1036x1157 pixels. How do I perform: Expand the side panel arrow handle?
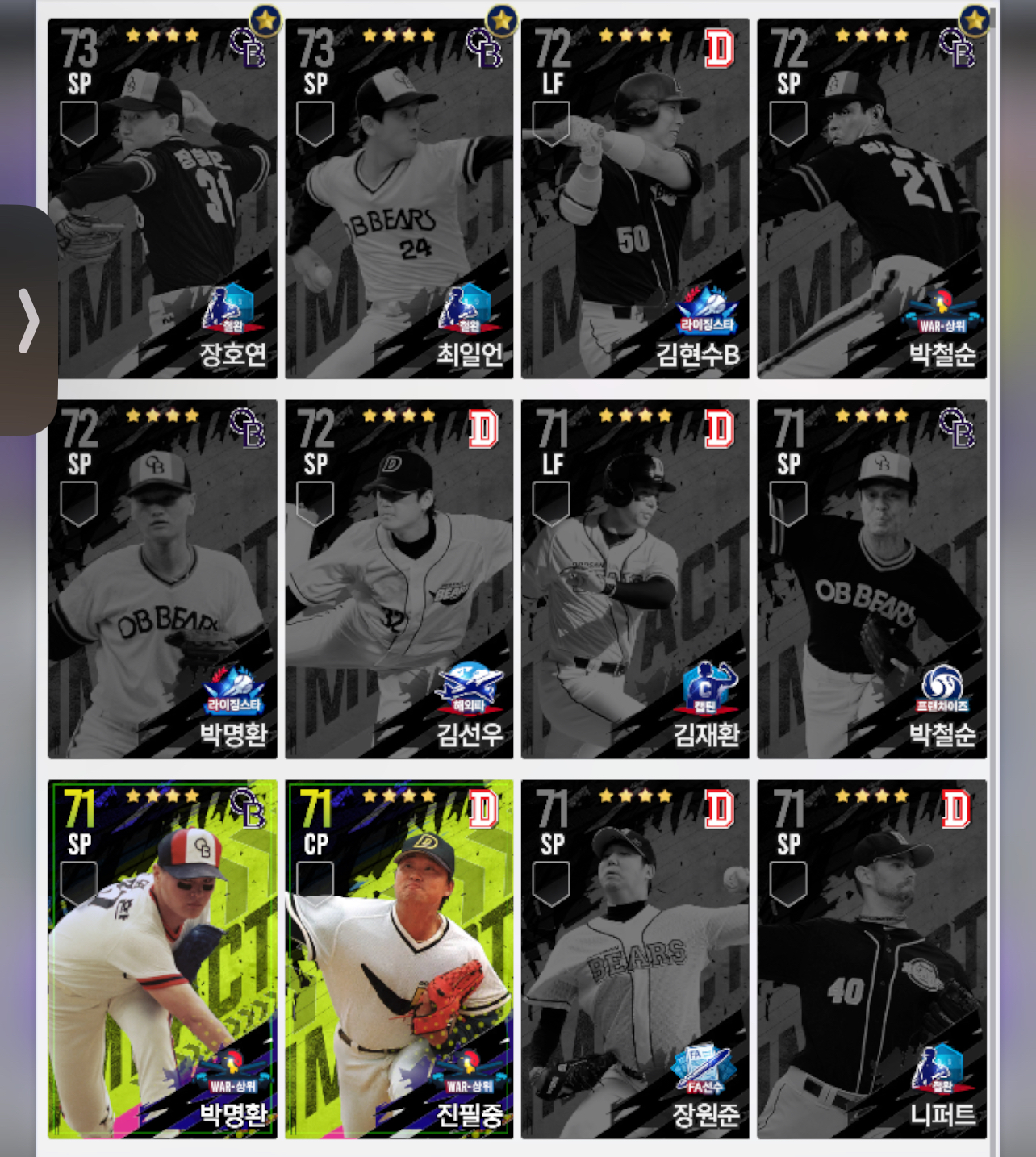pos(28,320)
